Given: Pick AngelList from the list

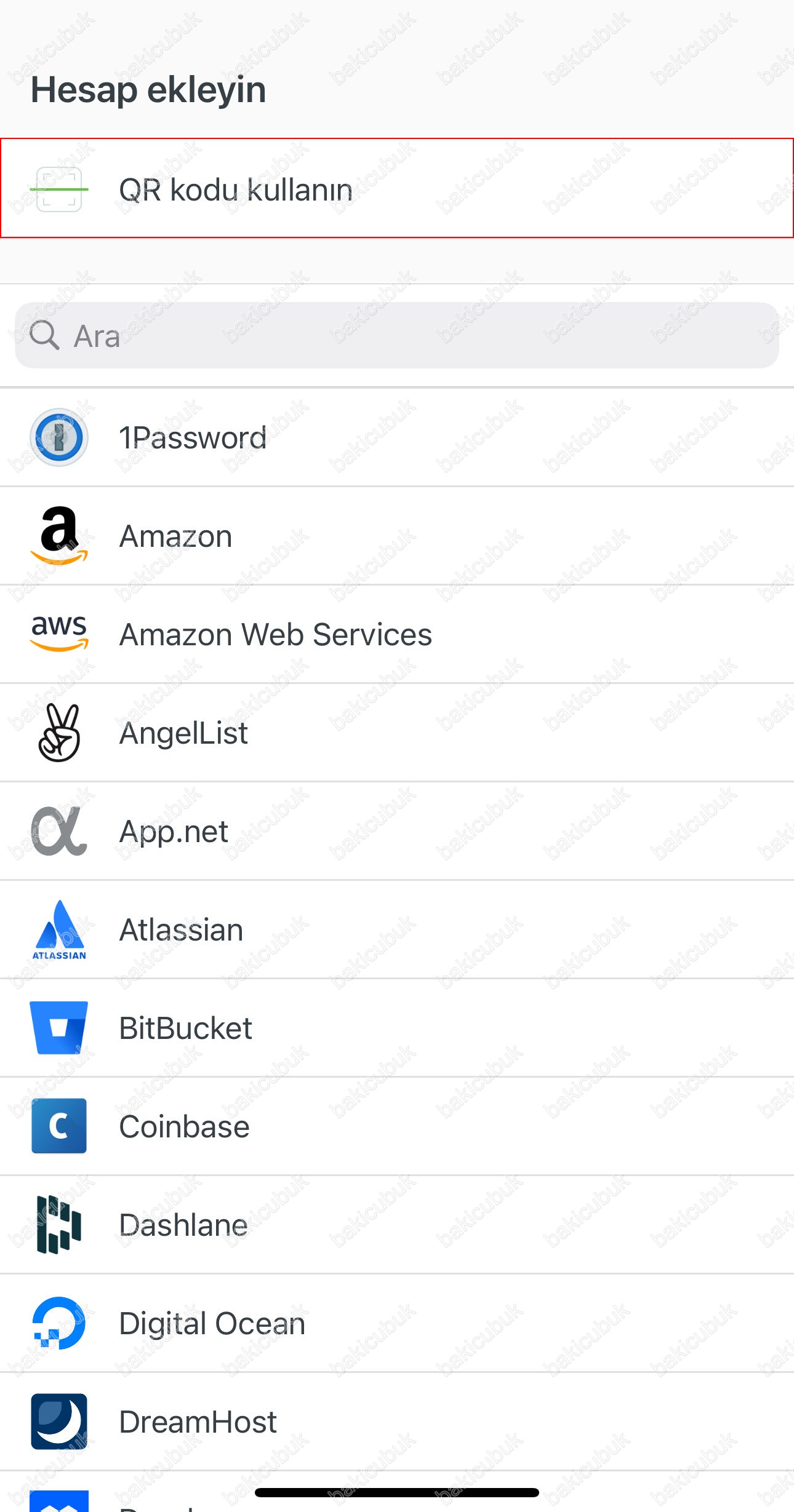Looking at the screenshot, I should [x=397, y=733].
